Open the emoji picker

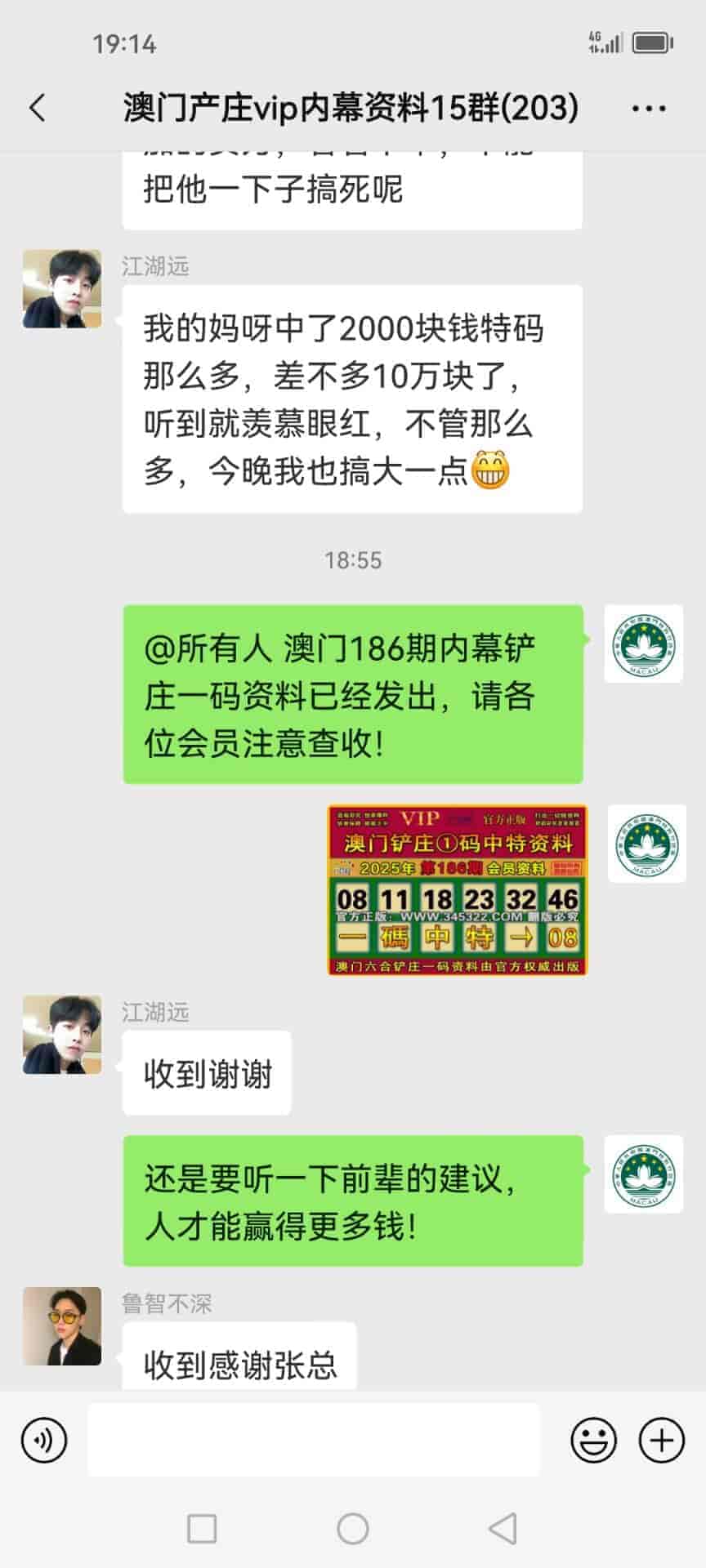[x=593, y=1440]
